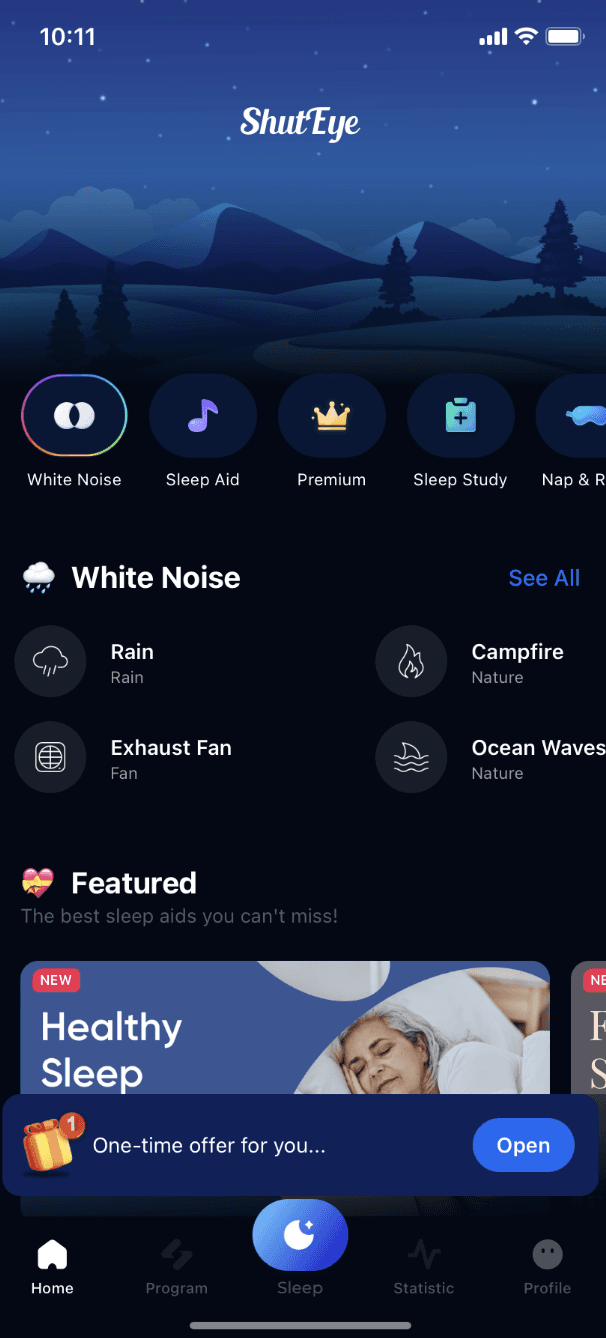
Task: Open the one-time offer
Action: pyautogui.click(x=523, y=1146)
